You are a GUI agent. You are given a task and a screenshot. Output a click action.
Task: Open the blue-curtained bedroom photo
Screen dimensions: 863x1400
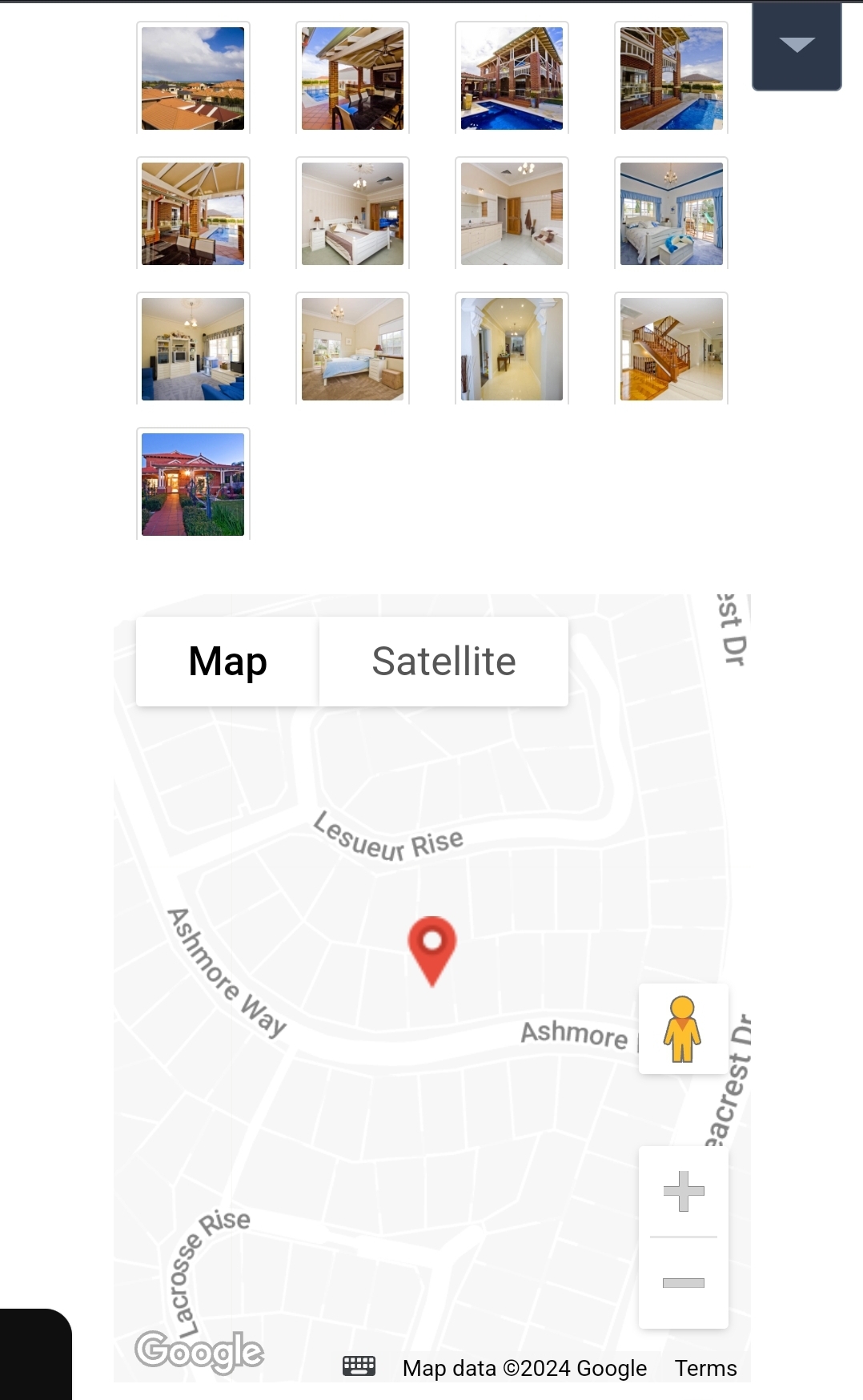click(x=672, y=214)
